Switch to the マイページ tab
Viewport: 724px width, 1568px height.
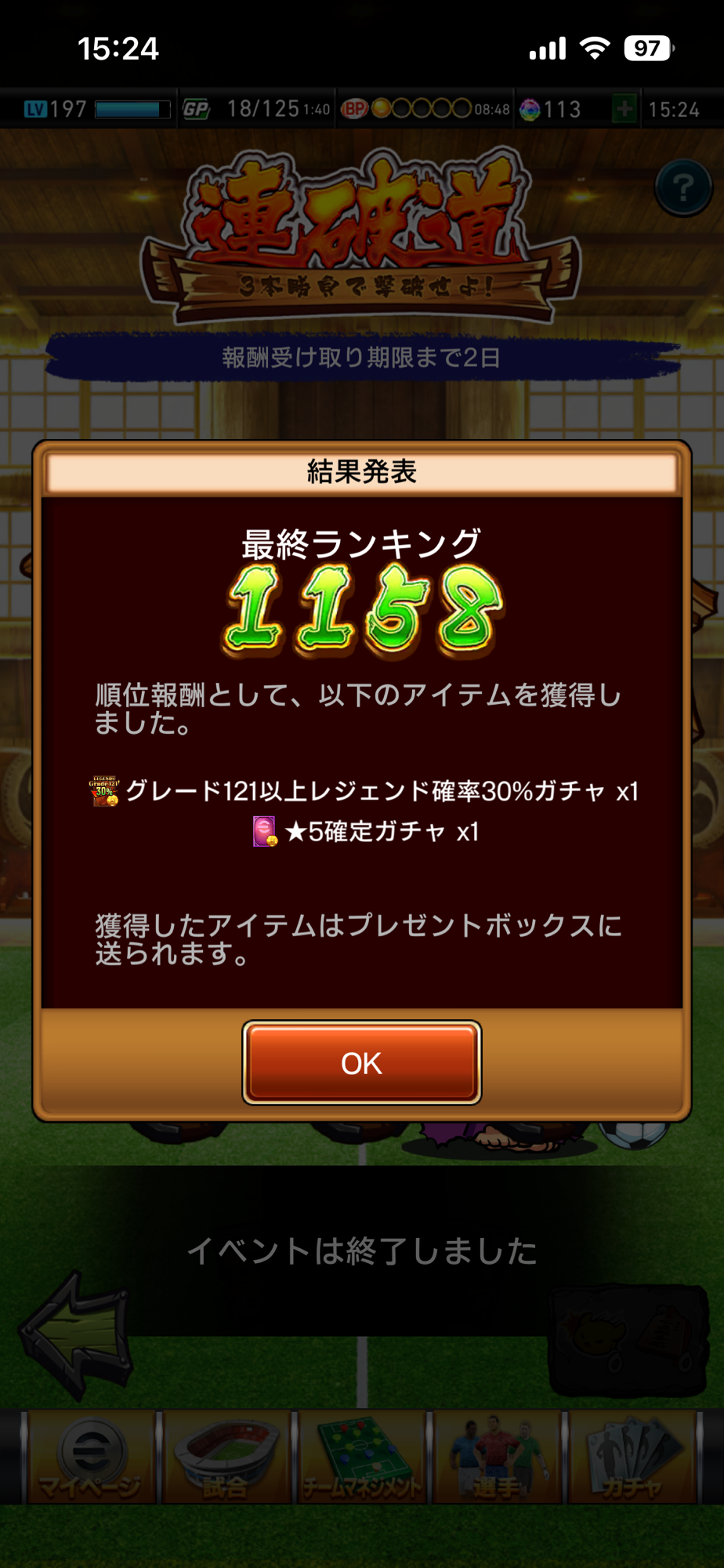pos(91,1457)
